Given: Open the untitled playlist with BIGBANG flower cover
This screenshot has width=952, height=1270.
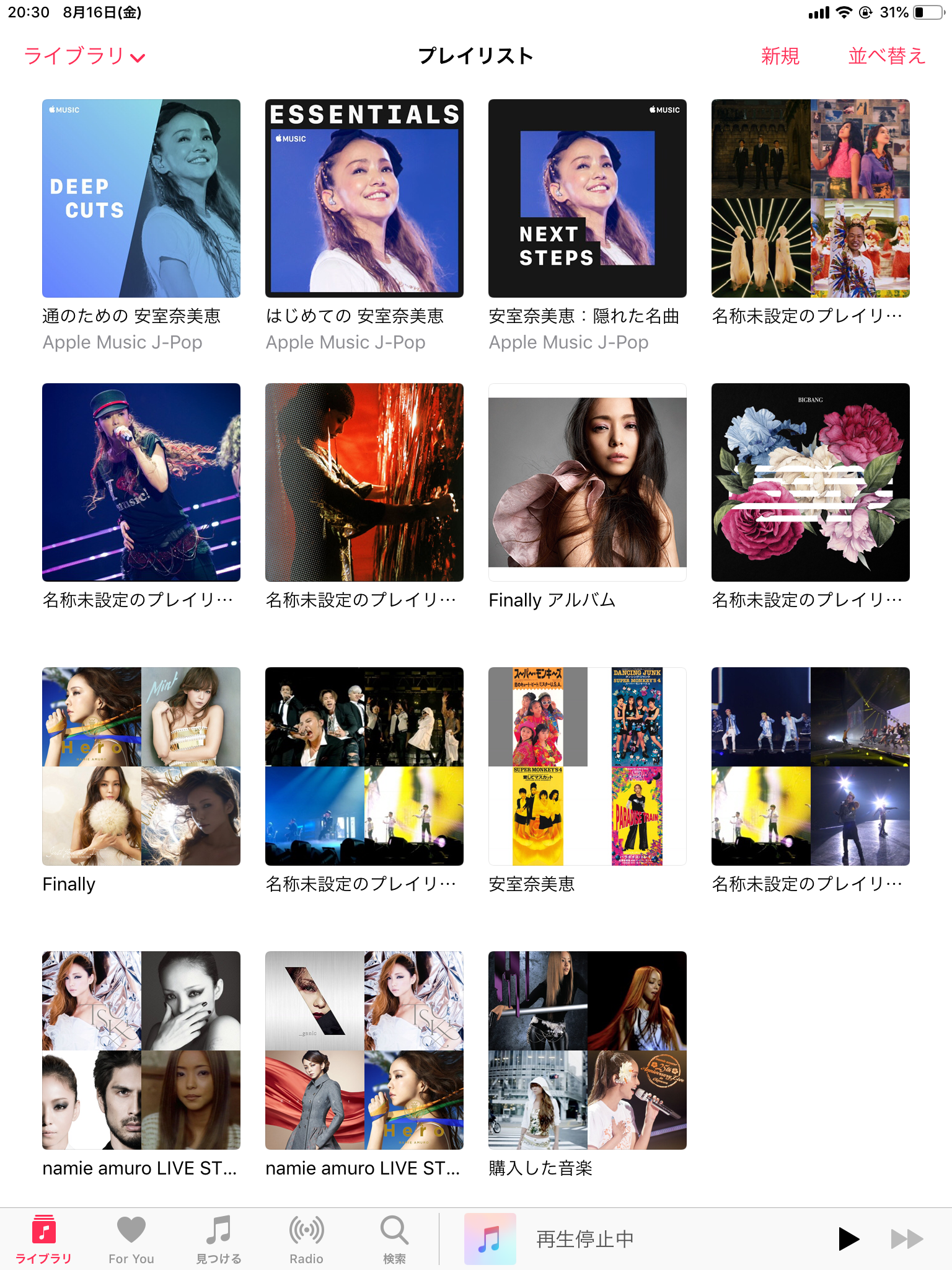Looking at the screenshot, I should (x=811, y=482).
